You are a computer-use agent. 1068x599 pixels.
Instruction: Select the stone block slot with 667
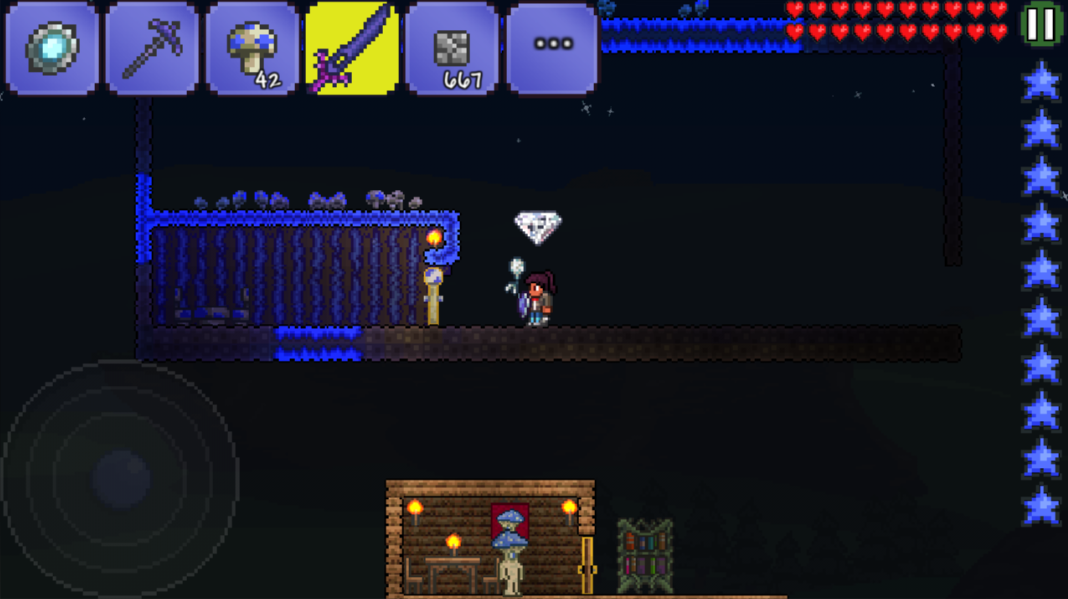452,48
